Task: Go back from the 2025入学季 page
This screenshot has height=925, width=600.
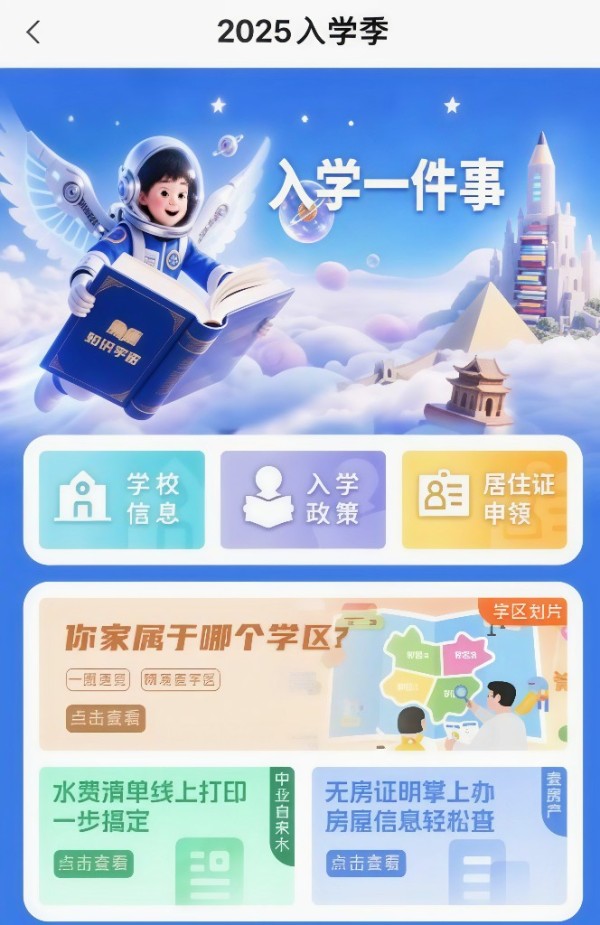Action: 34,32
